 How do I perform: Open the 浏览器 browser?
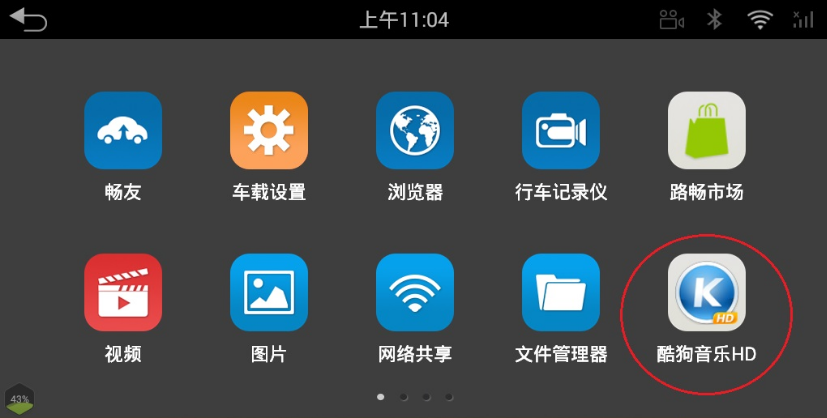pyautogui.click(x=415, y=131)
